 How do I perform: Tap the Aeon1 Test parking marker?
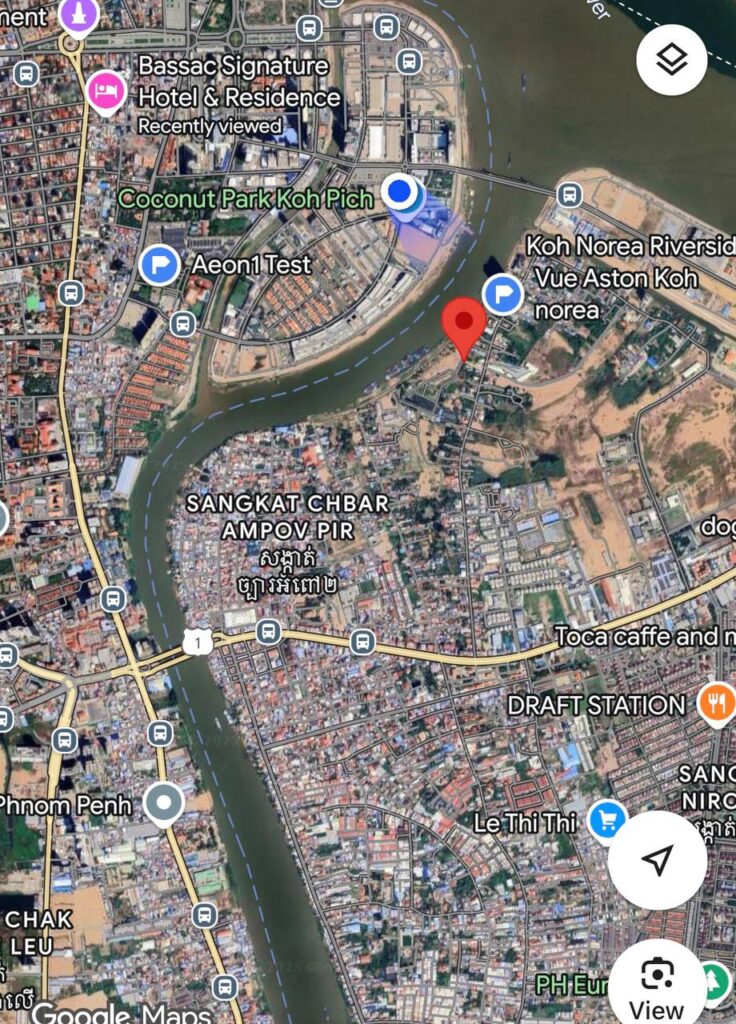coord(159,265)
